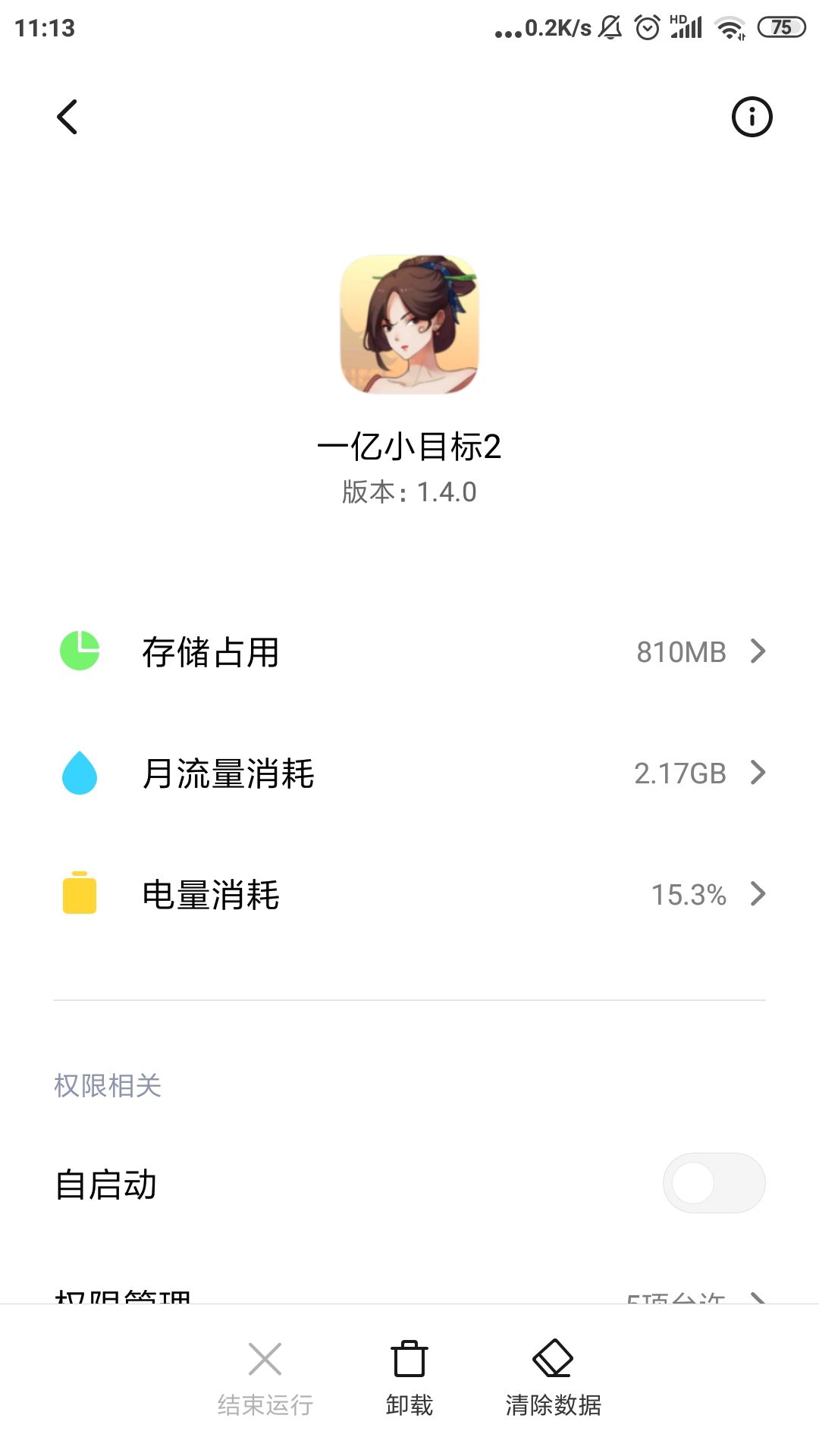The width and height of the screenshot is (819, 1456).
Task: Open 电量消耗 battery consumption details
Action: click(409, 895)
